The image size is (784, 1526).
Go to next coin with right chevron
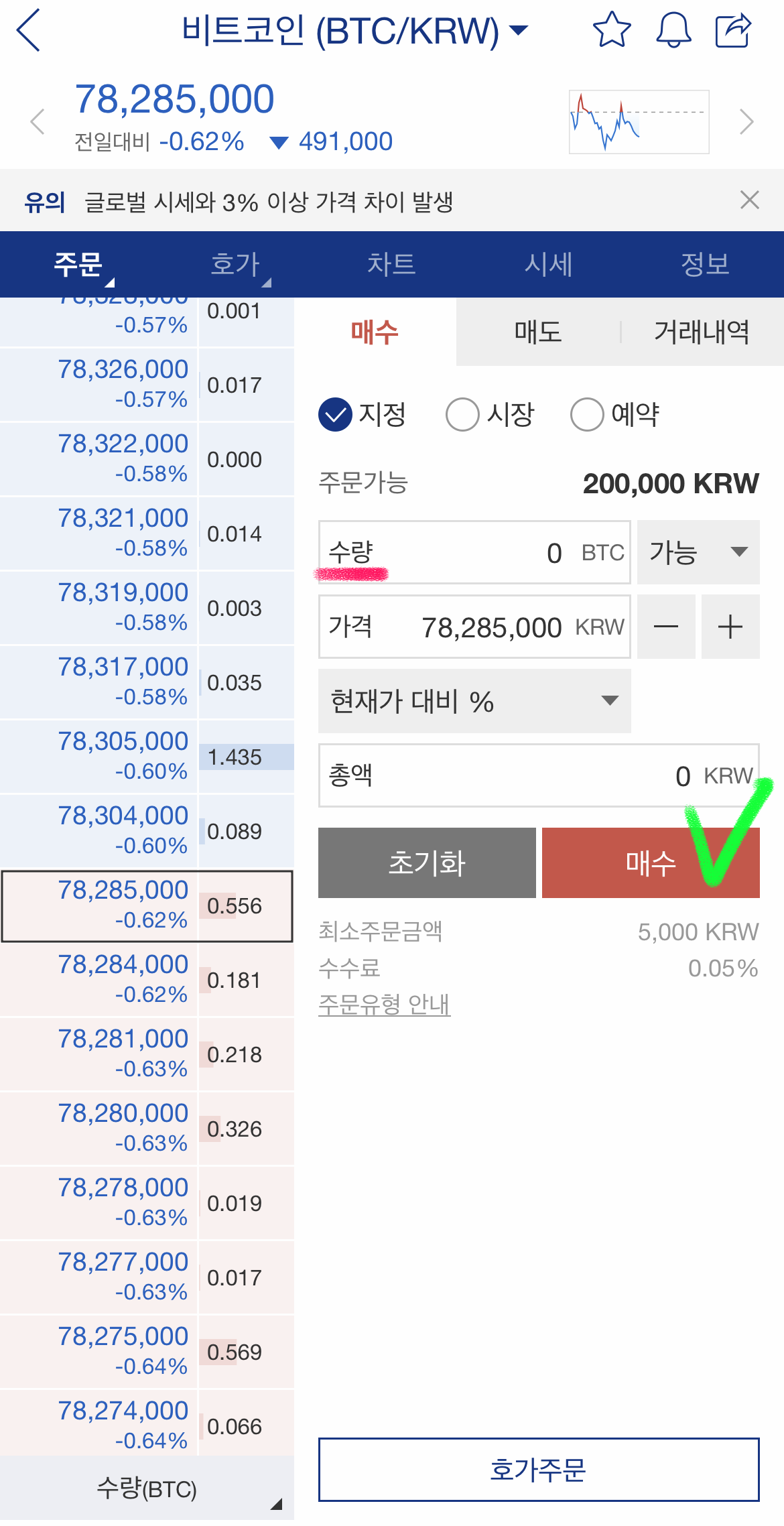(746, 123)
